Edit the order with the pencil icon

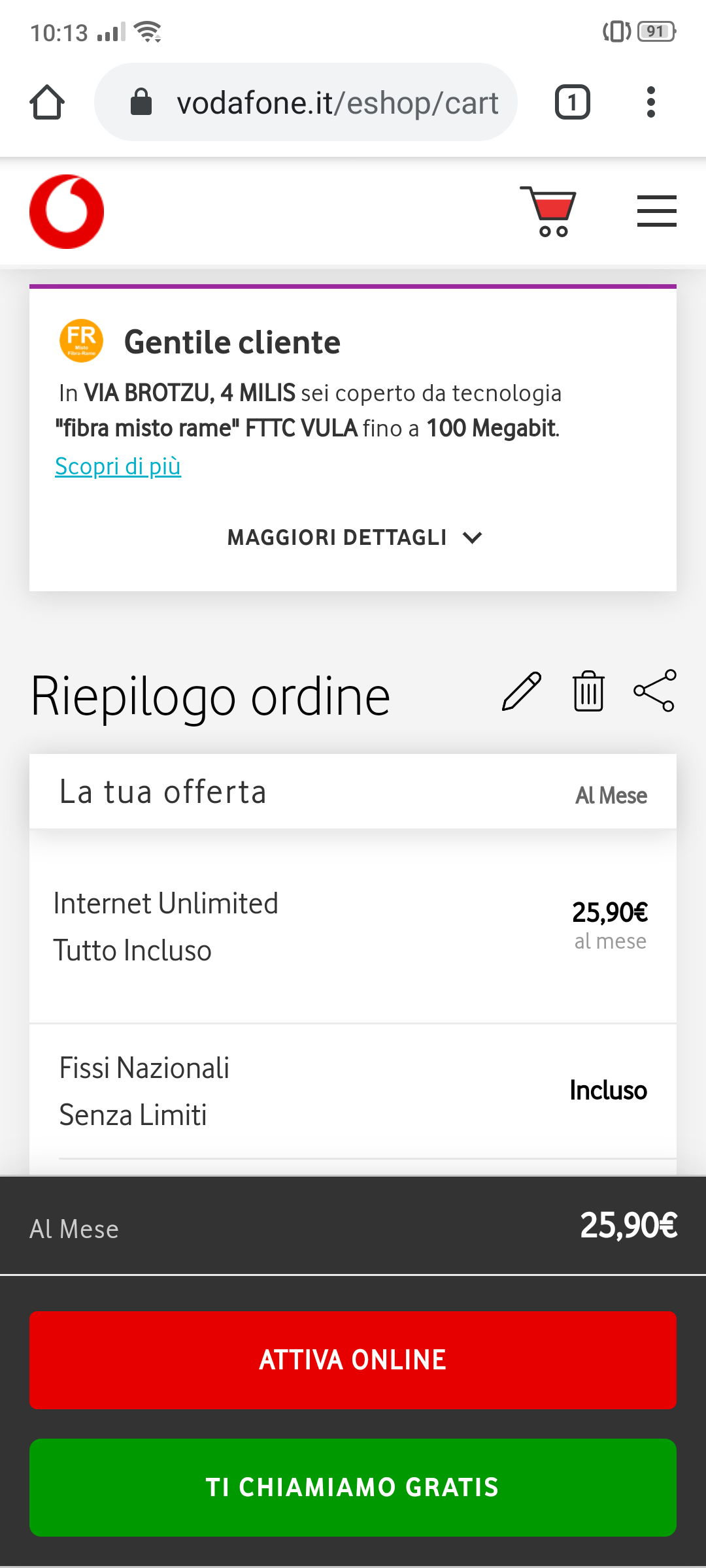(522, 691)
